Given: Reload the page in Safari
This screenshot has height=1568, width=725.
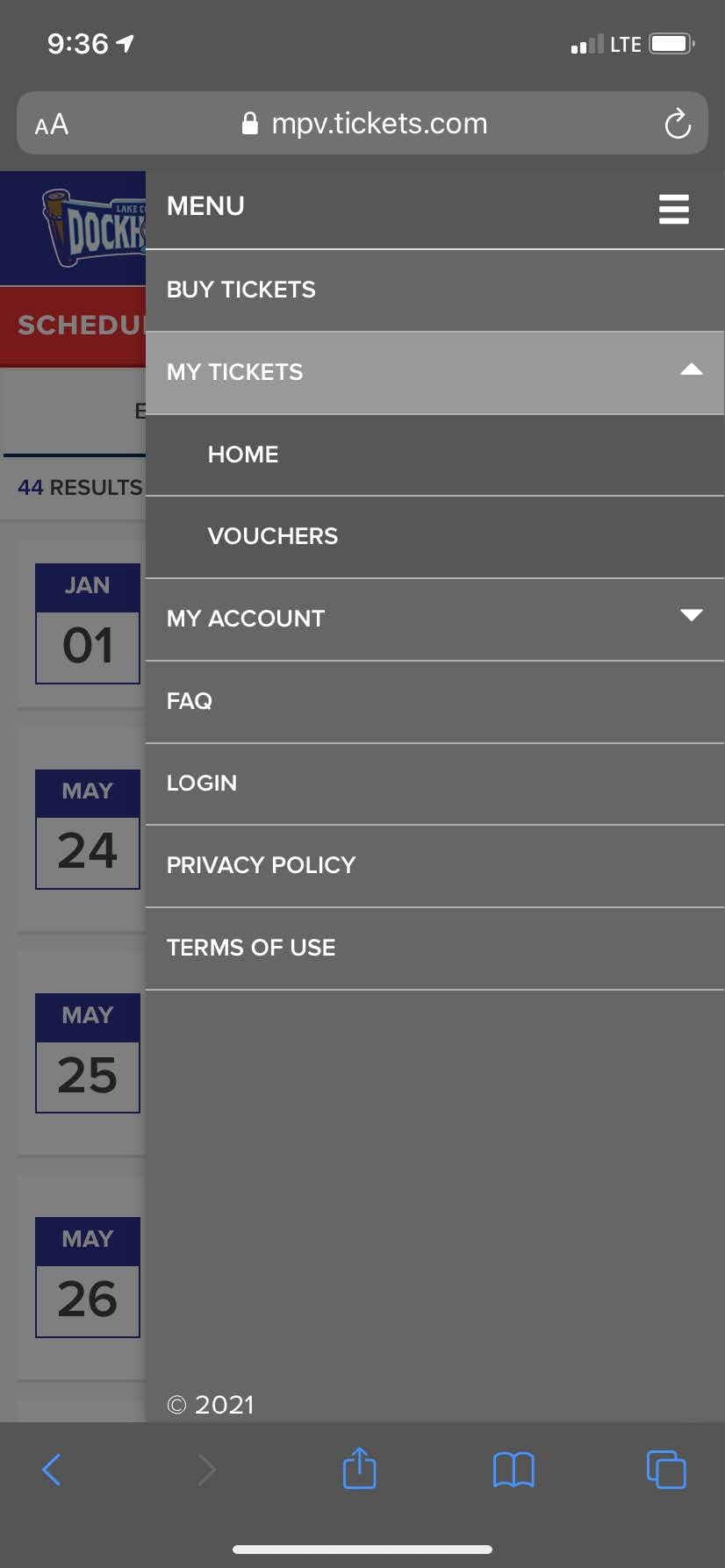Looking at the screenshot, I should (x=677, y=124).
